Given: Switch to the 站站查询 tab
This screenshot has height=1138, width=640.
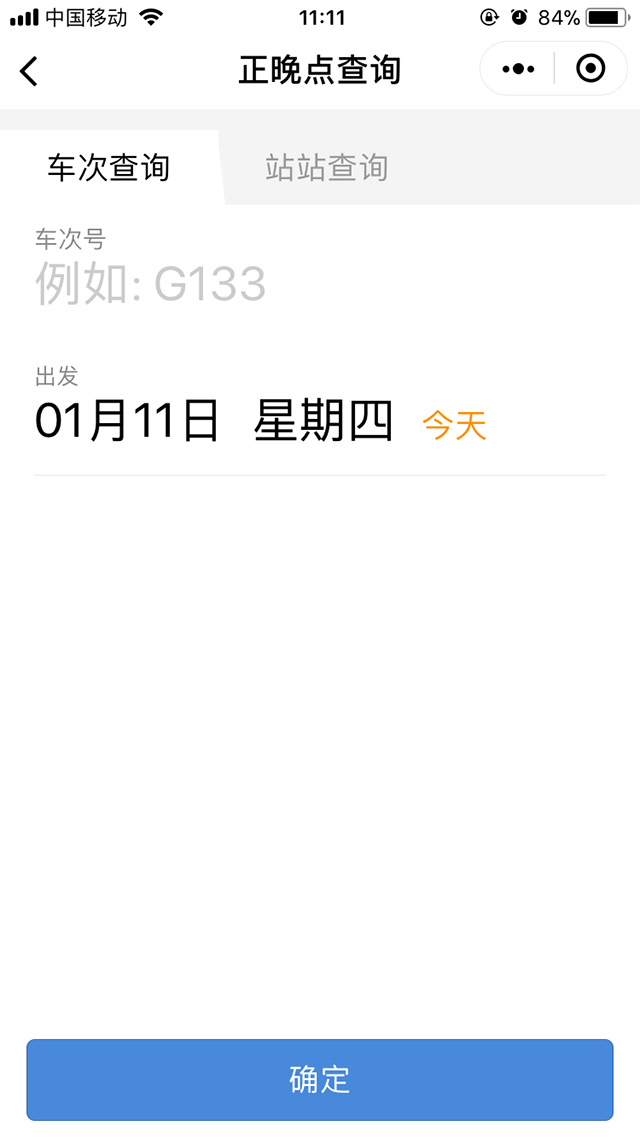Looking at the screenshot, I should (x=326, y=168).
